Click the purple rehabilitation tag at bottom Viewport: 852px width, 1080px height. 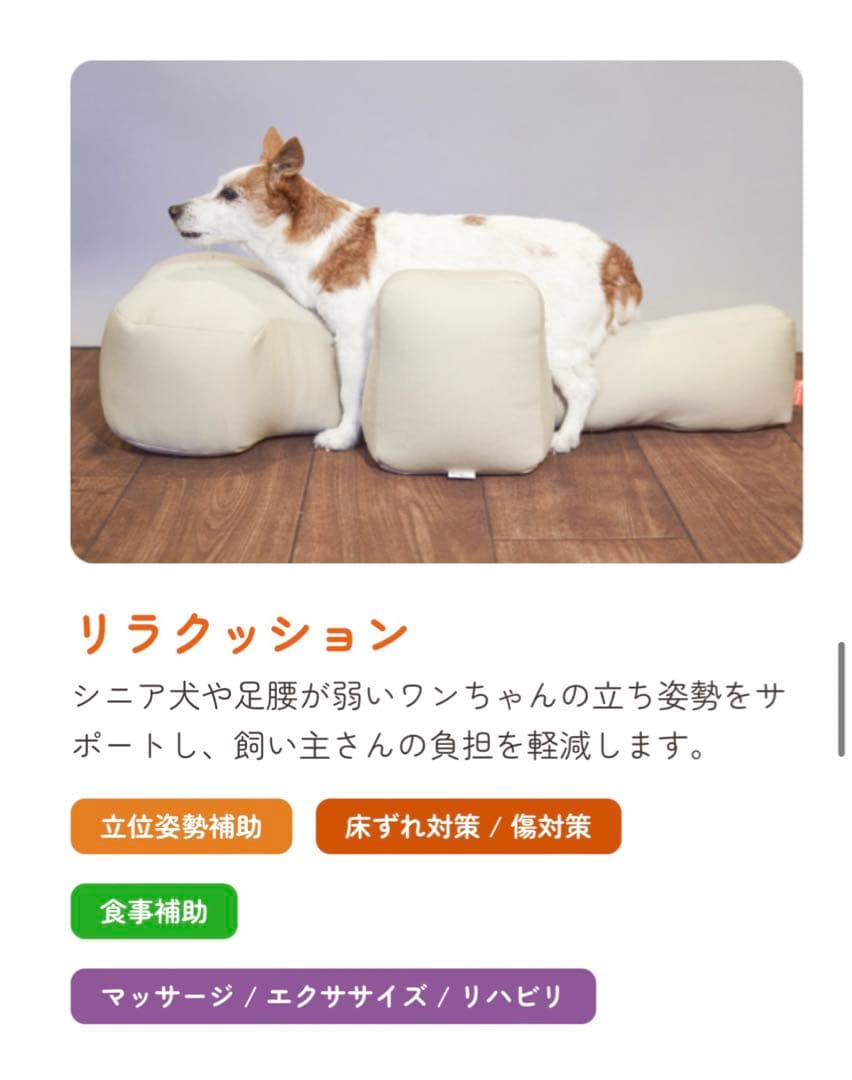click(x=337, y=994)
